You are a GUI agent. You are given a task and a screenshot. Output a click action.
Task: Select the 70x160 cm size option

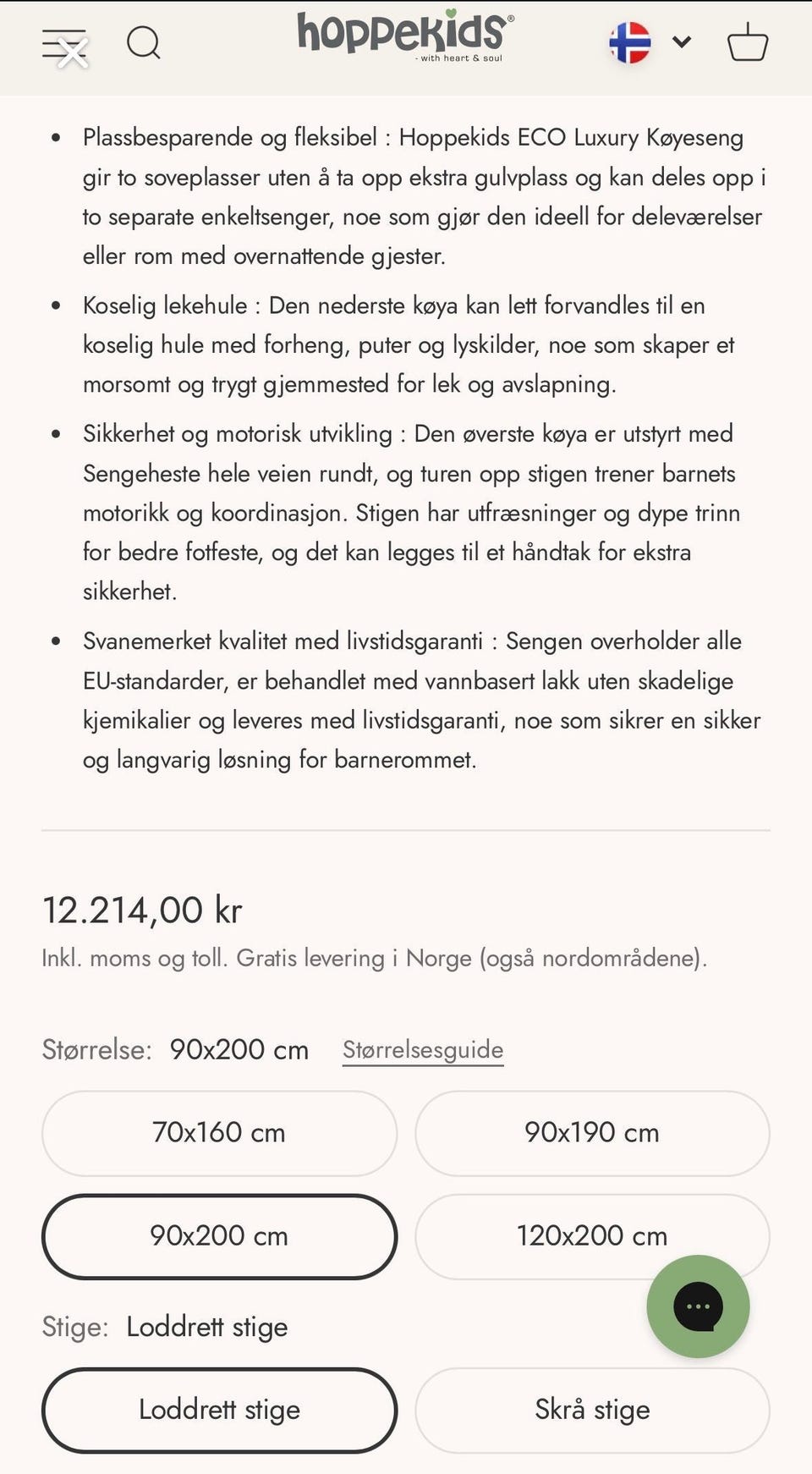point(218,1133)
